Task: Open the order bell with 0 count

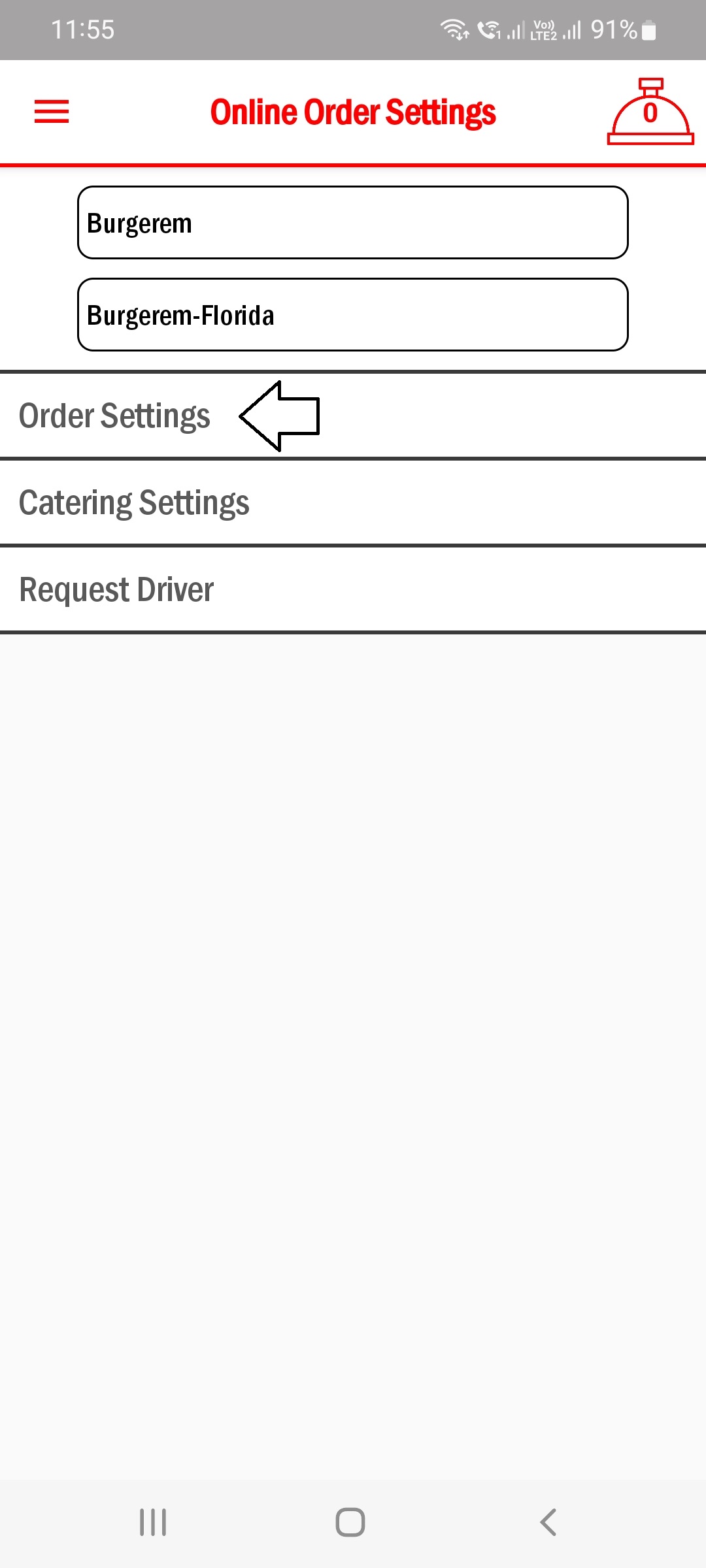Action: point(650,112)
